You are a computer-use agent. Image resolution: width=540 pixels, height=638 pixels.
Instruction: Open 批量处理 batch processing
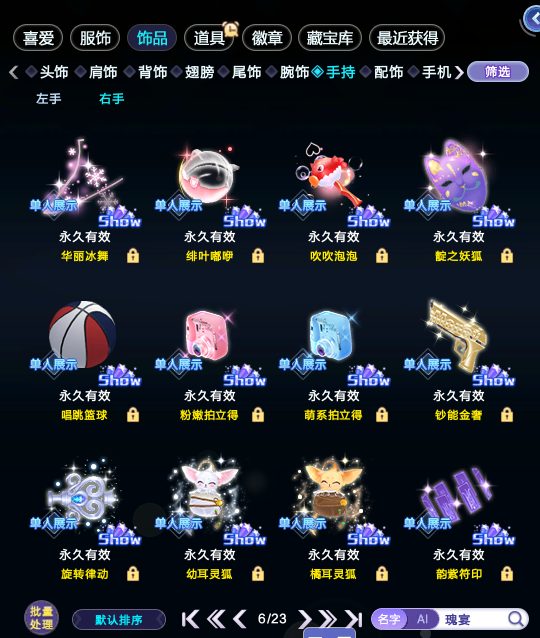[41, 618]
